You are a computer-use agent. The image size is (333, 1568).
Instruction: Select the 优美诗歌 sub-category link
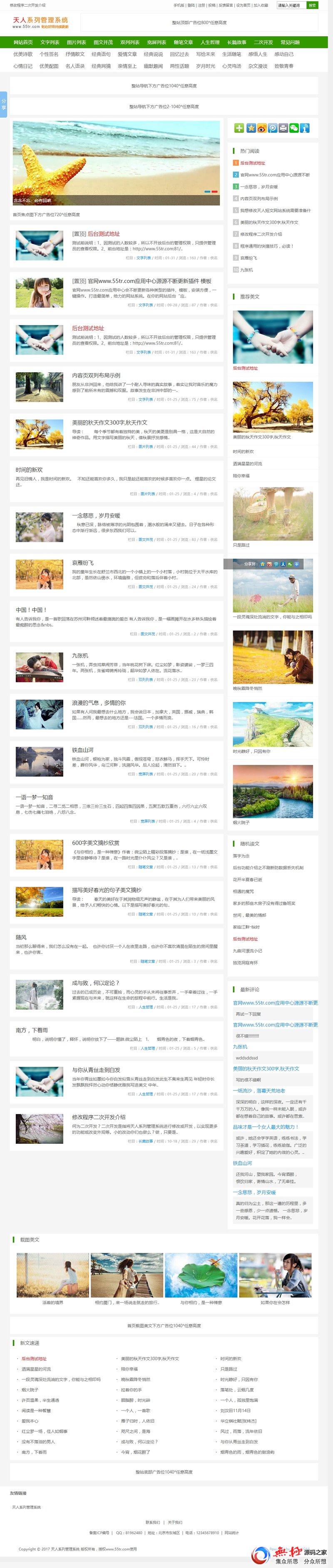[23, 54]
